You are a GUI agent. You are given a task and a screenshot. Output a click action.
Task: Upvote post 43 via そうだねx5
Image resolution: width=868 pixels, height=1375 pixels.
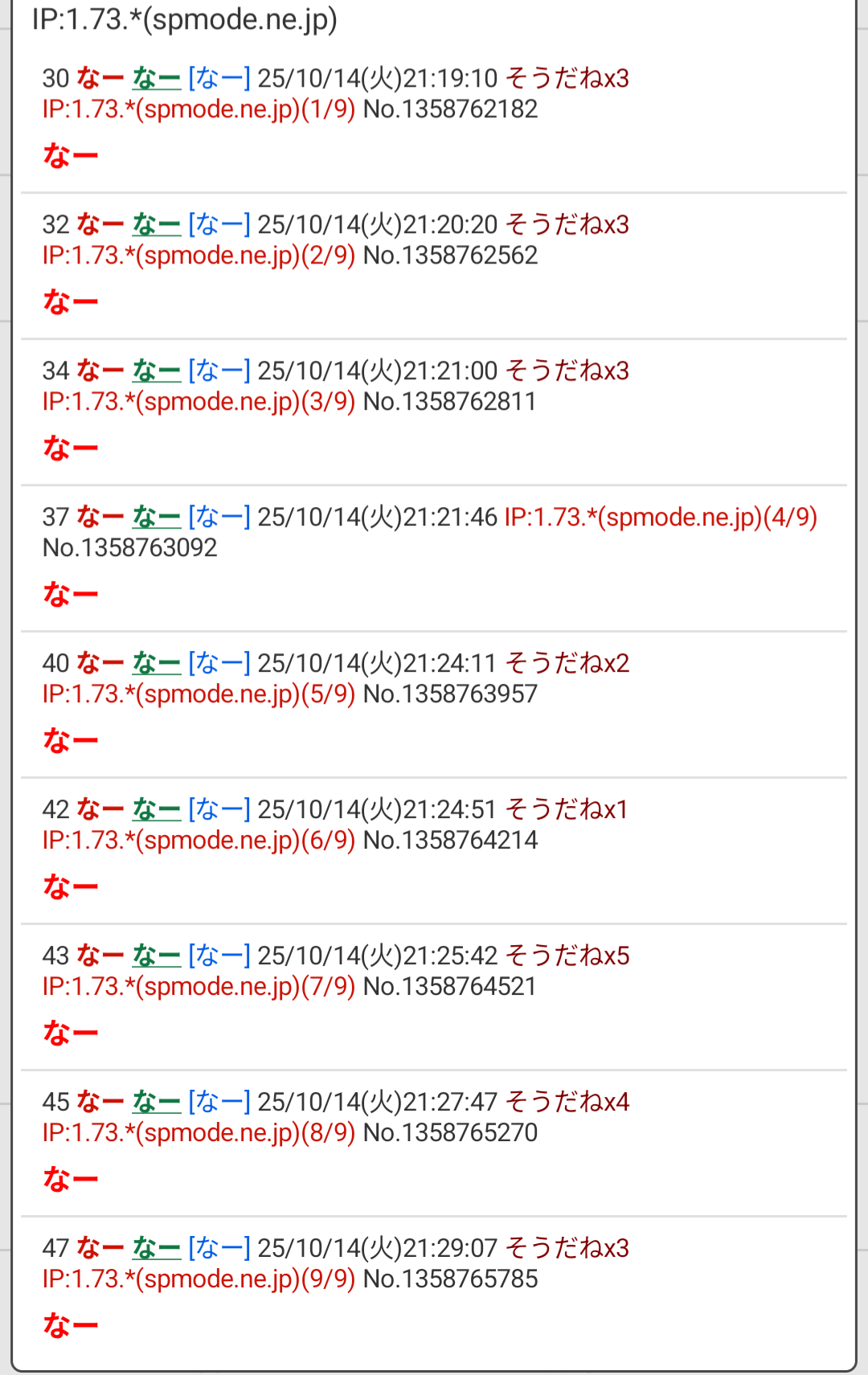pyautogui.click(x=567, y=956)
